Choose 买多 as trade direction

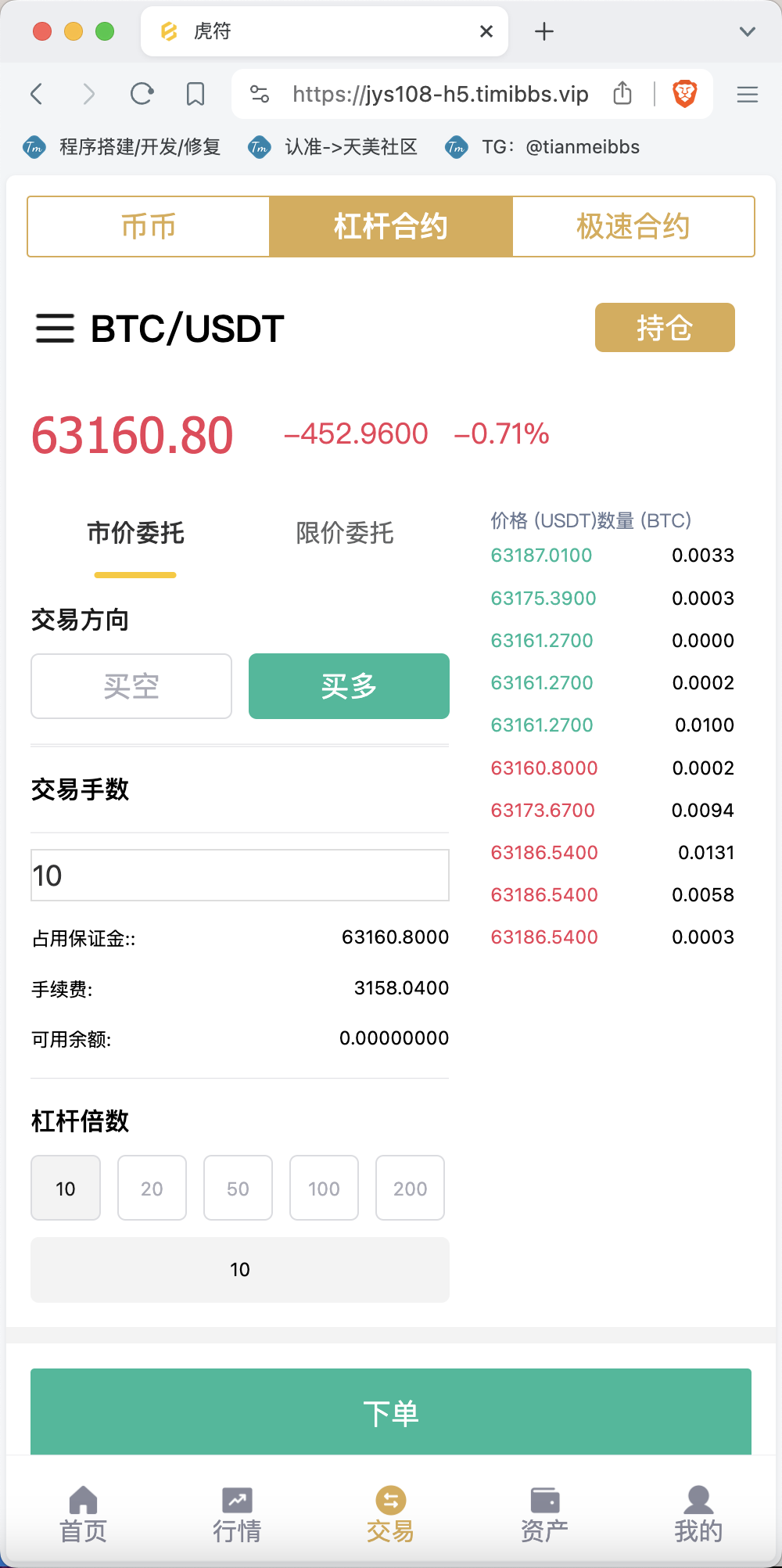click(x=349, y=686)
